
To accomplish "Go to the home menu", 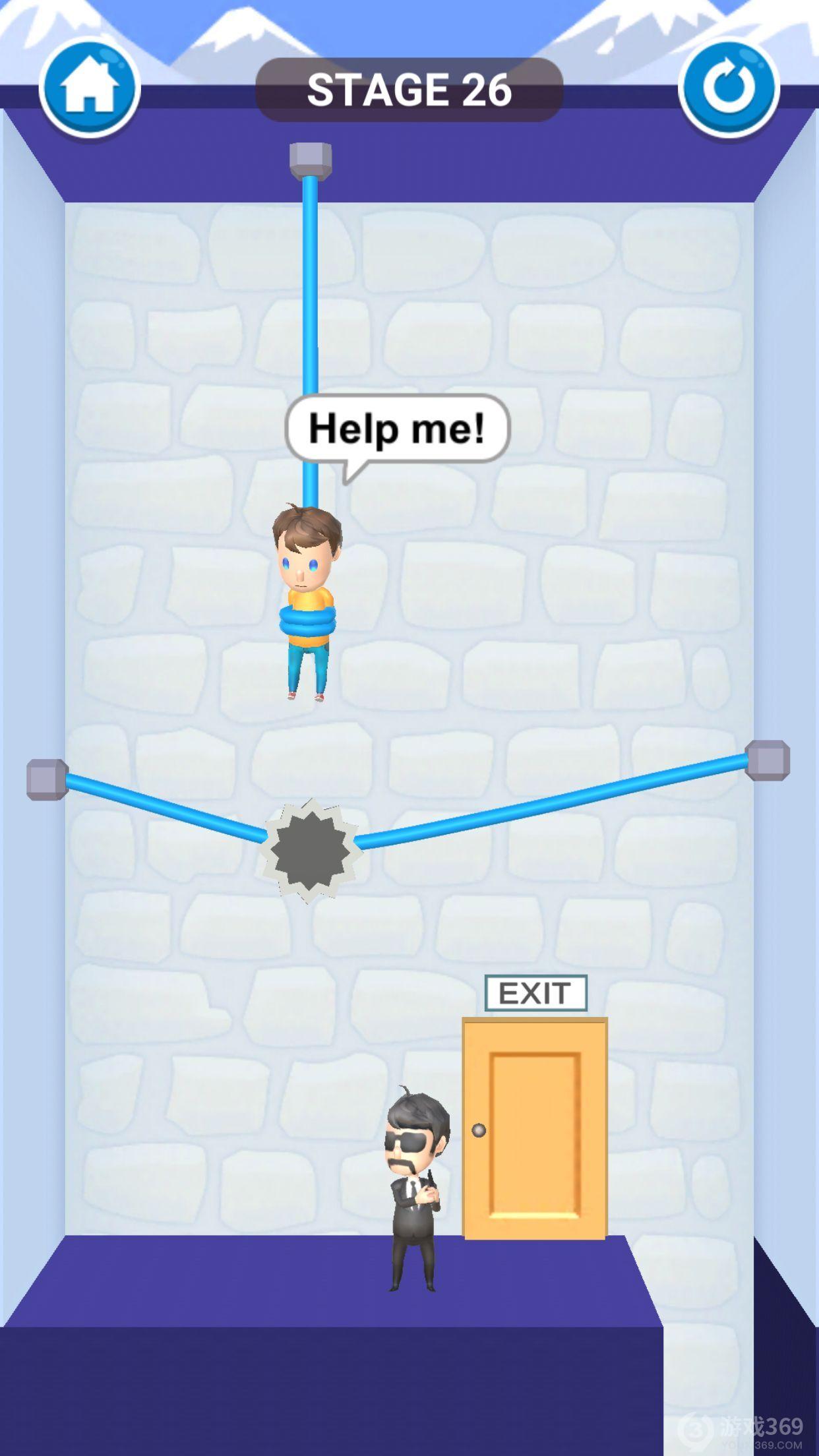I will 90,88.
